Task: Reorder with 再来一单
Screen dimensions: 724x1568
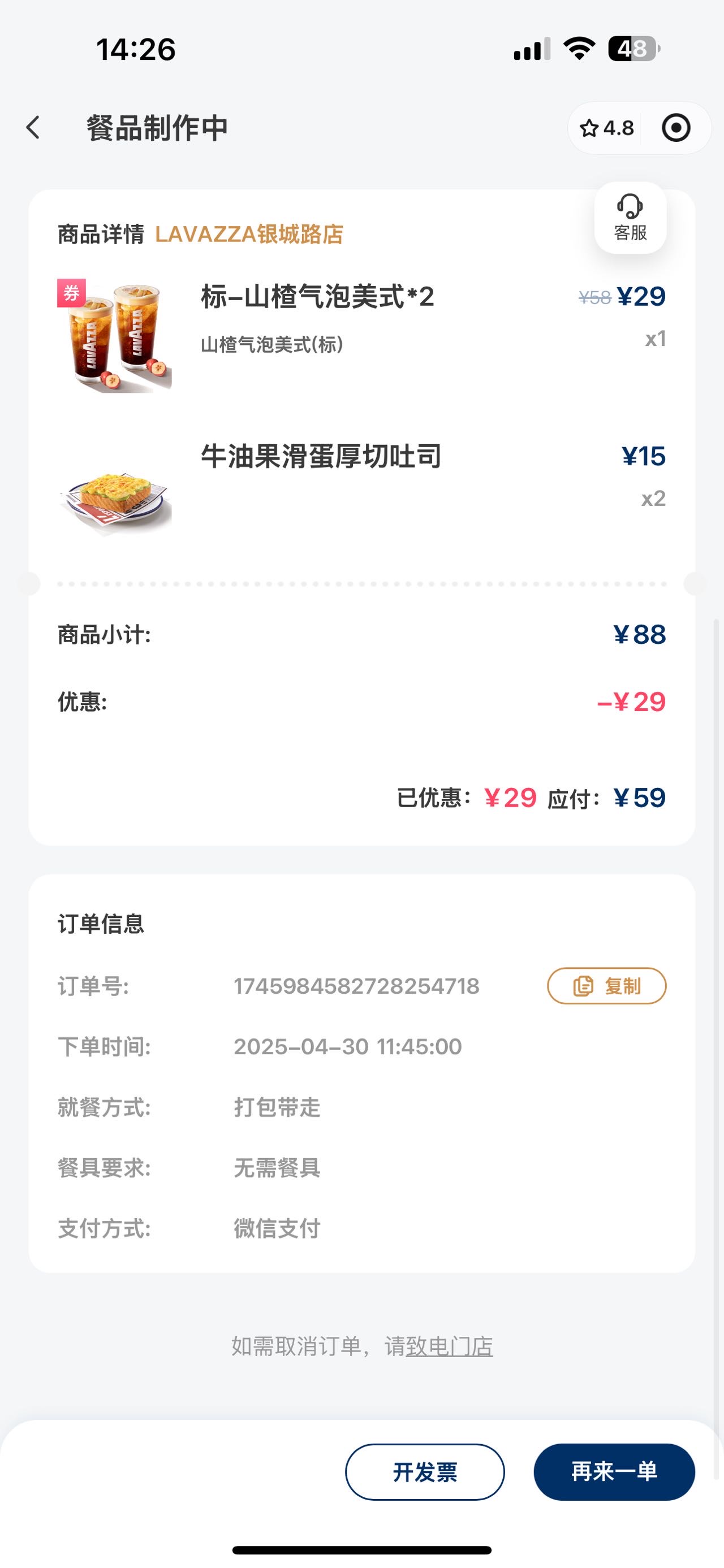Action: click(614, 1471)
